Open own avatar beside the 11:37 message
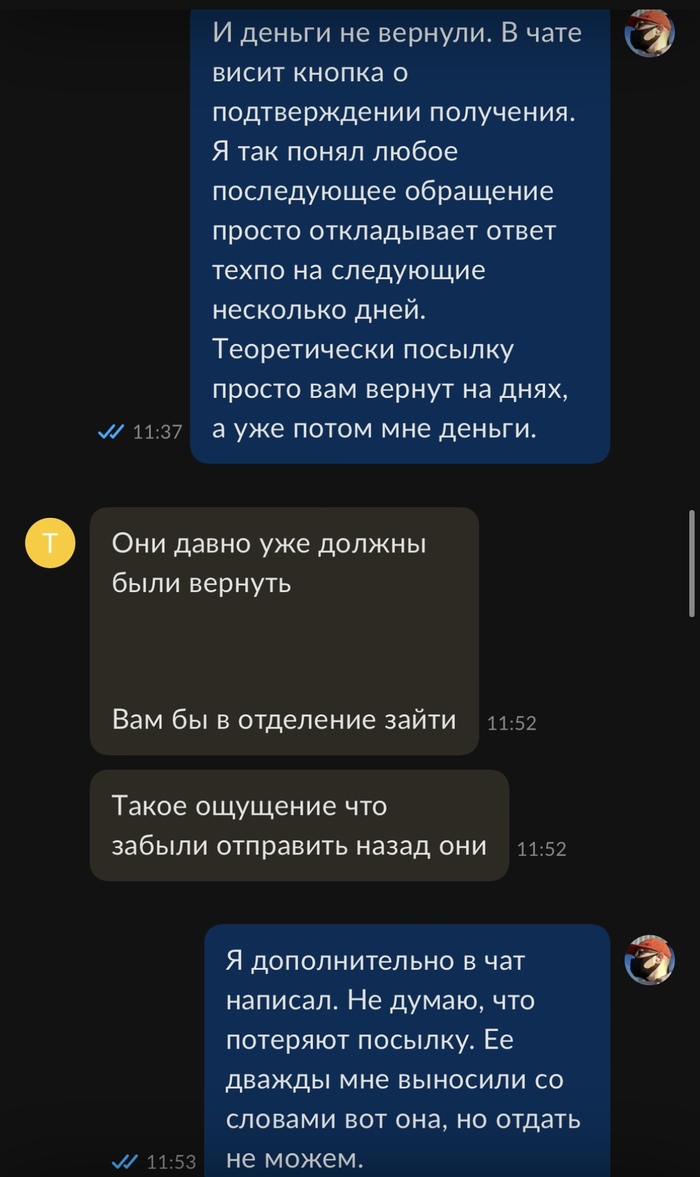Viewport: 700px width, 1177px height. [x=650, y=33]
